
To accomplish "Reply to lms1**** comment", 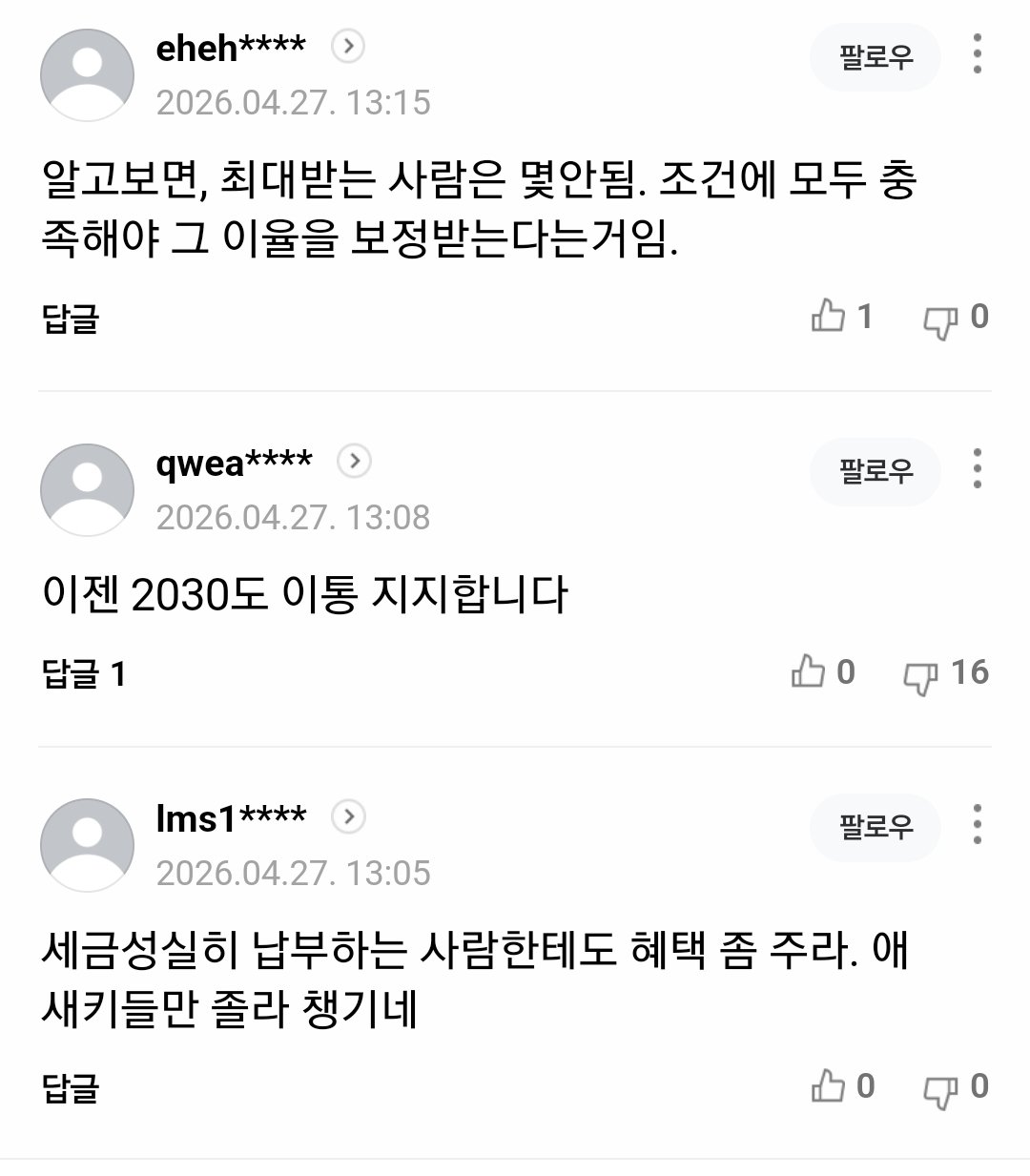I will click(71, 1087).
